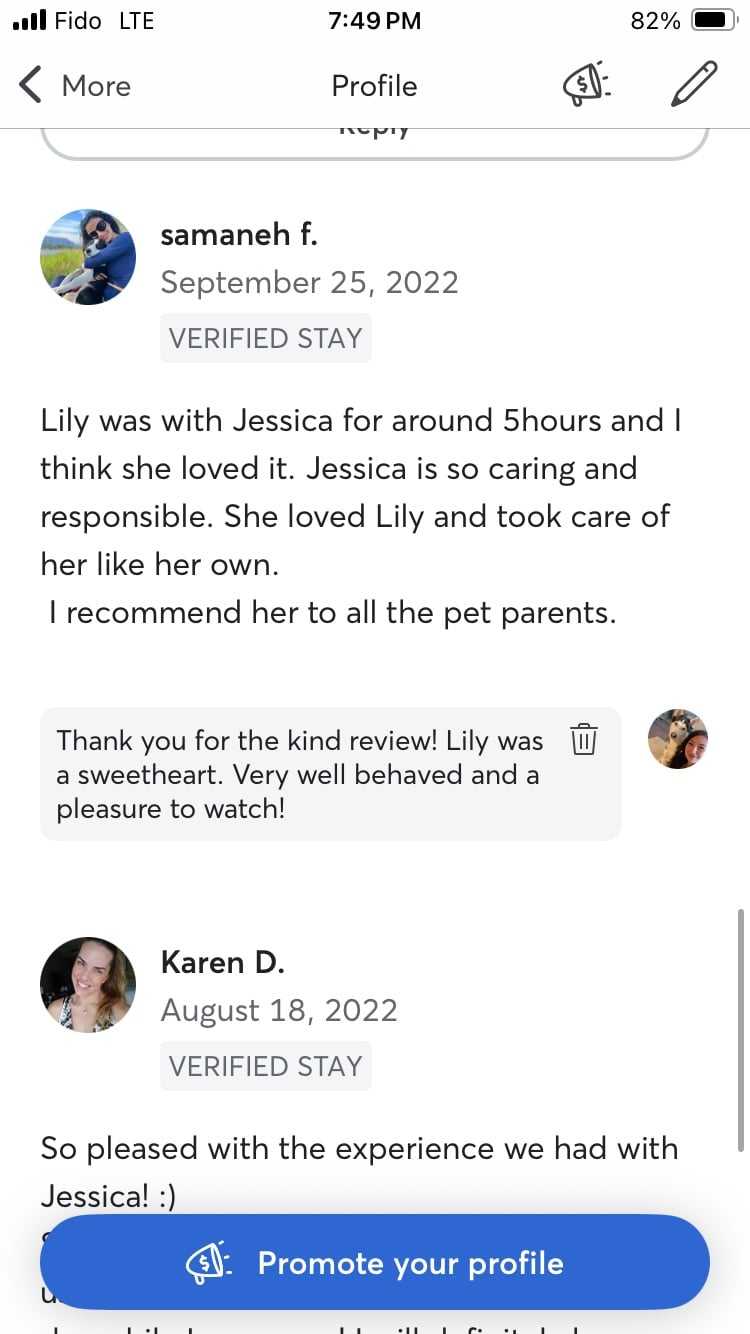Tap Promote your profile button
The image size is (750, 1334).
pos(375,1263)
